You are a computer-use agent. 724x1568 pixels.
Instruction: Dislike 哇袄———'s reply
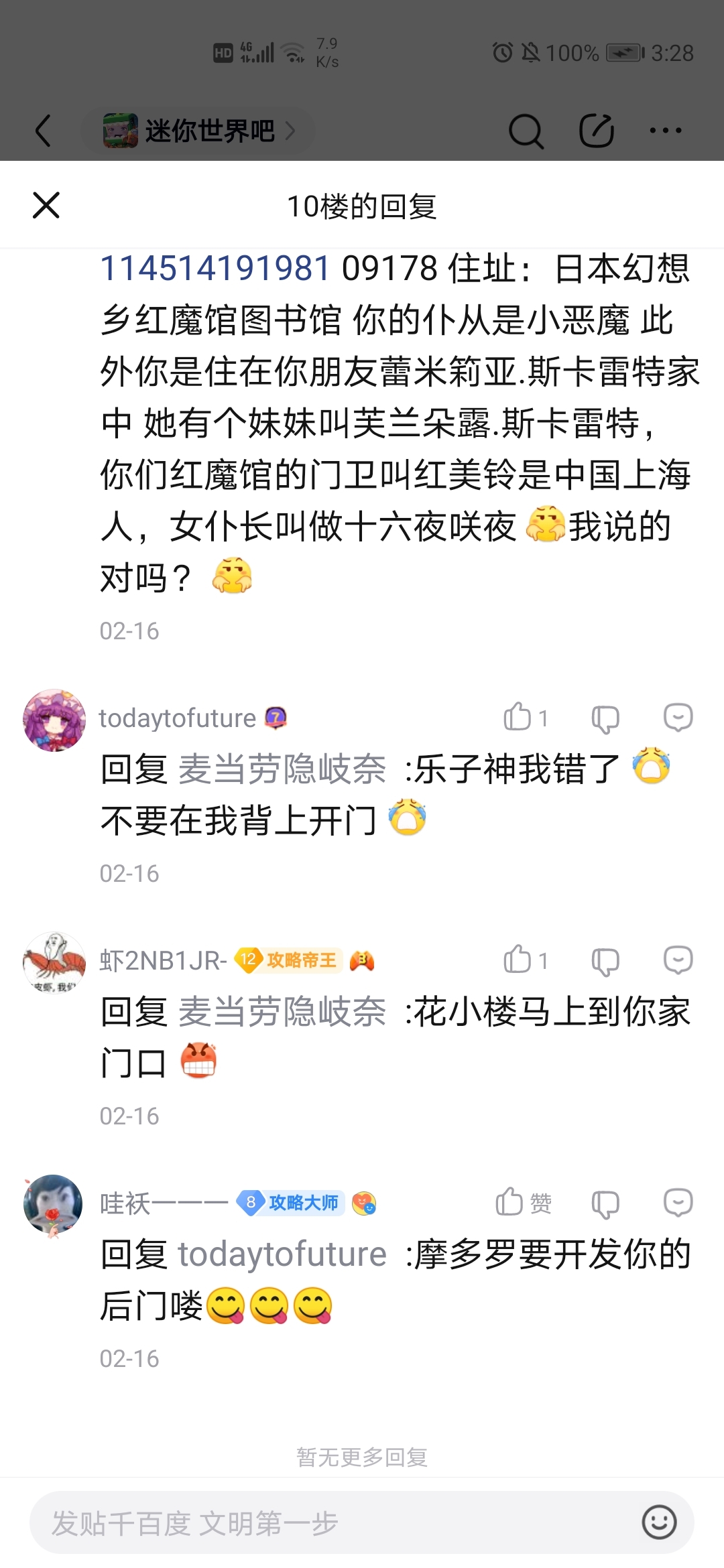(605, 1203)
